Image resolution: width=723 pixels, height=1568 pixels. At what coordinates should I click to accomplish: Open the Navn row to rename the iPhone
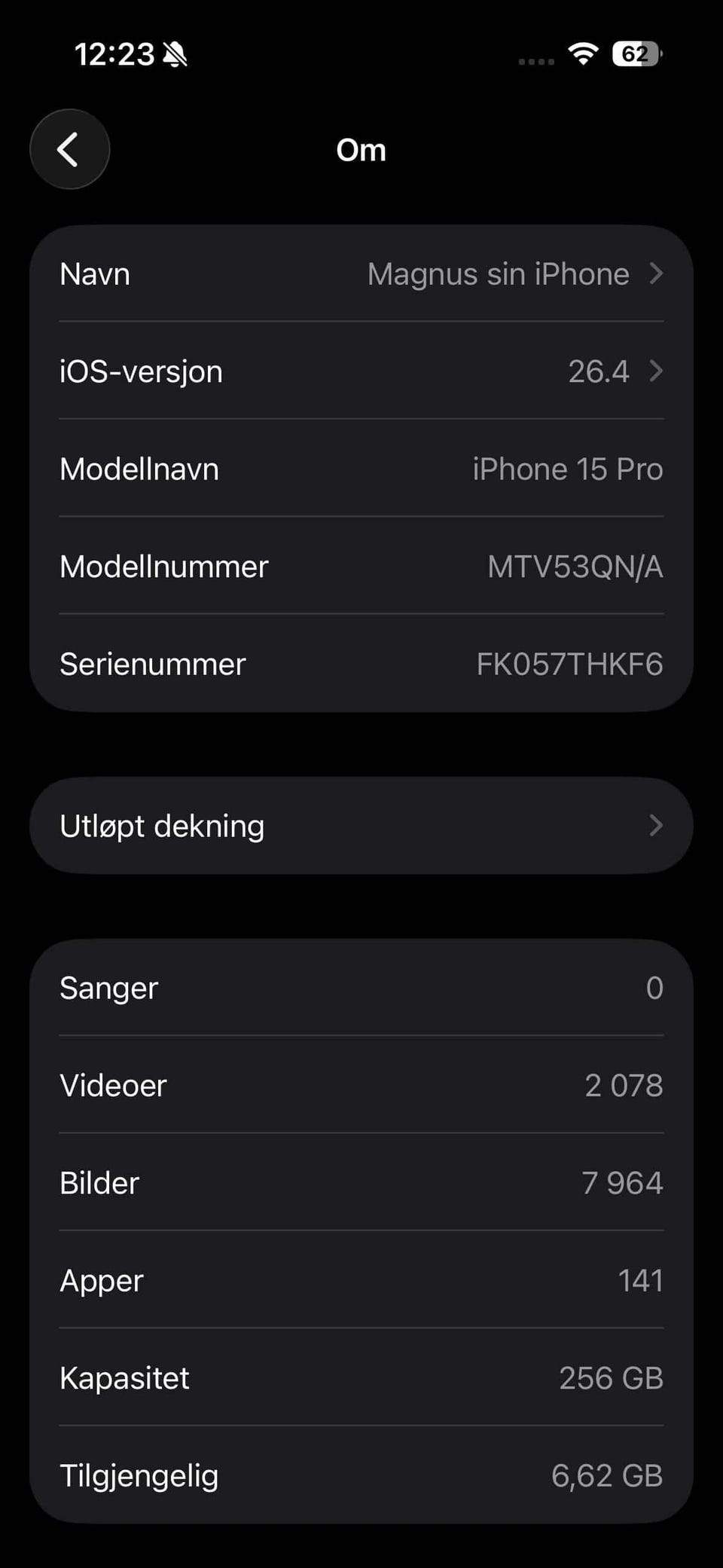point(361,274)
